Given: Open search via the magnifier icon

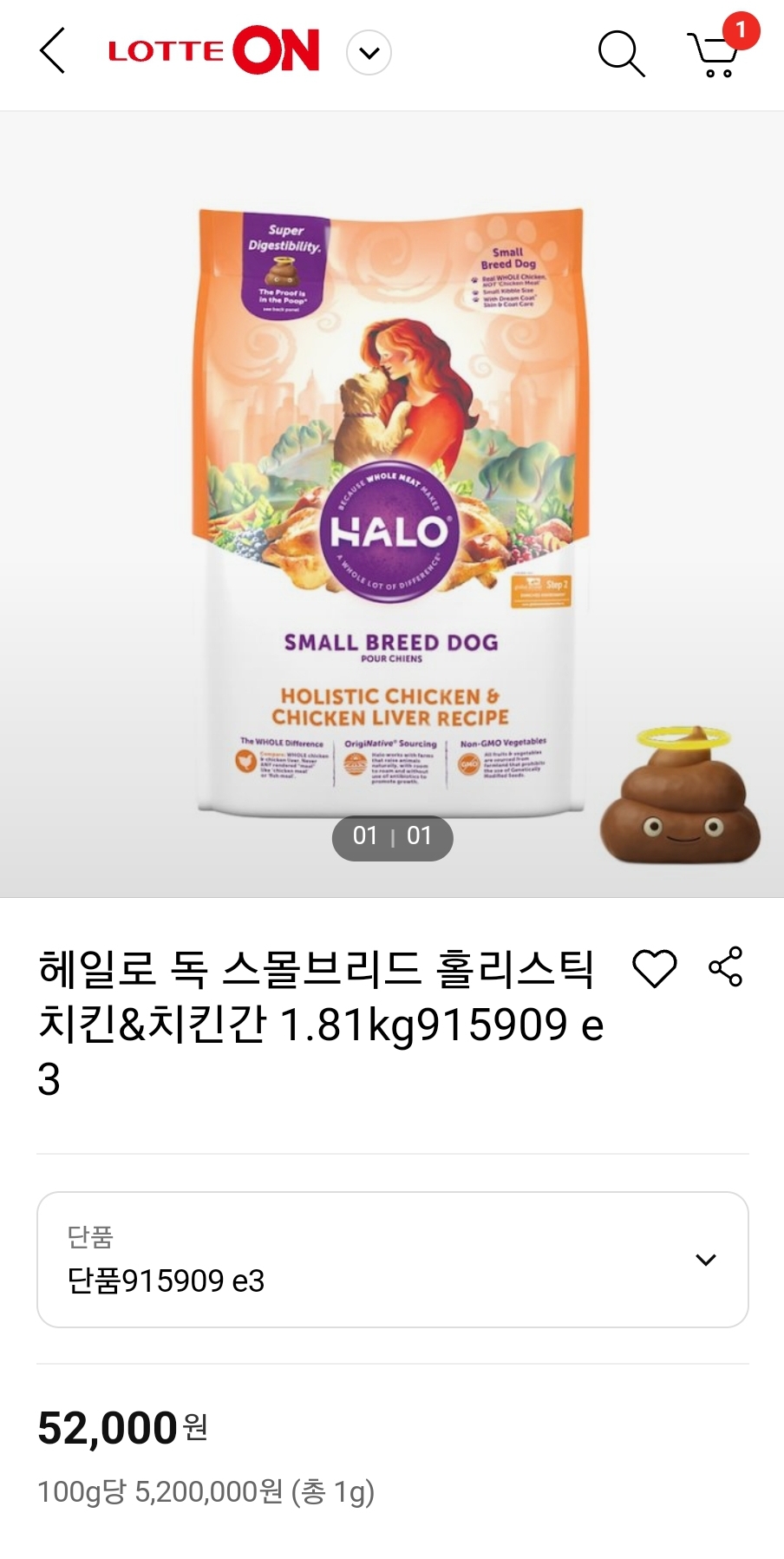Looking at the screenshot, I should (621, 54).
